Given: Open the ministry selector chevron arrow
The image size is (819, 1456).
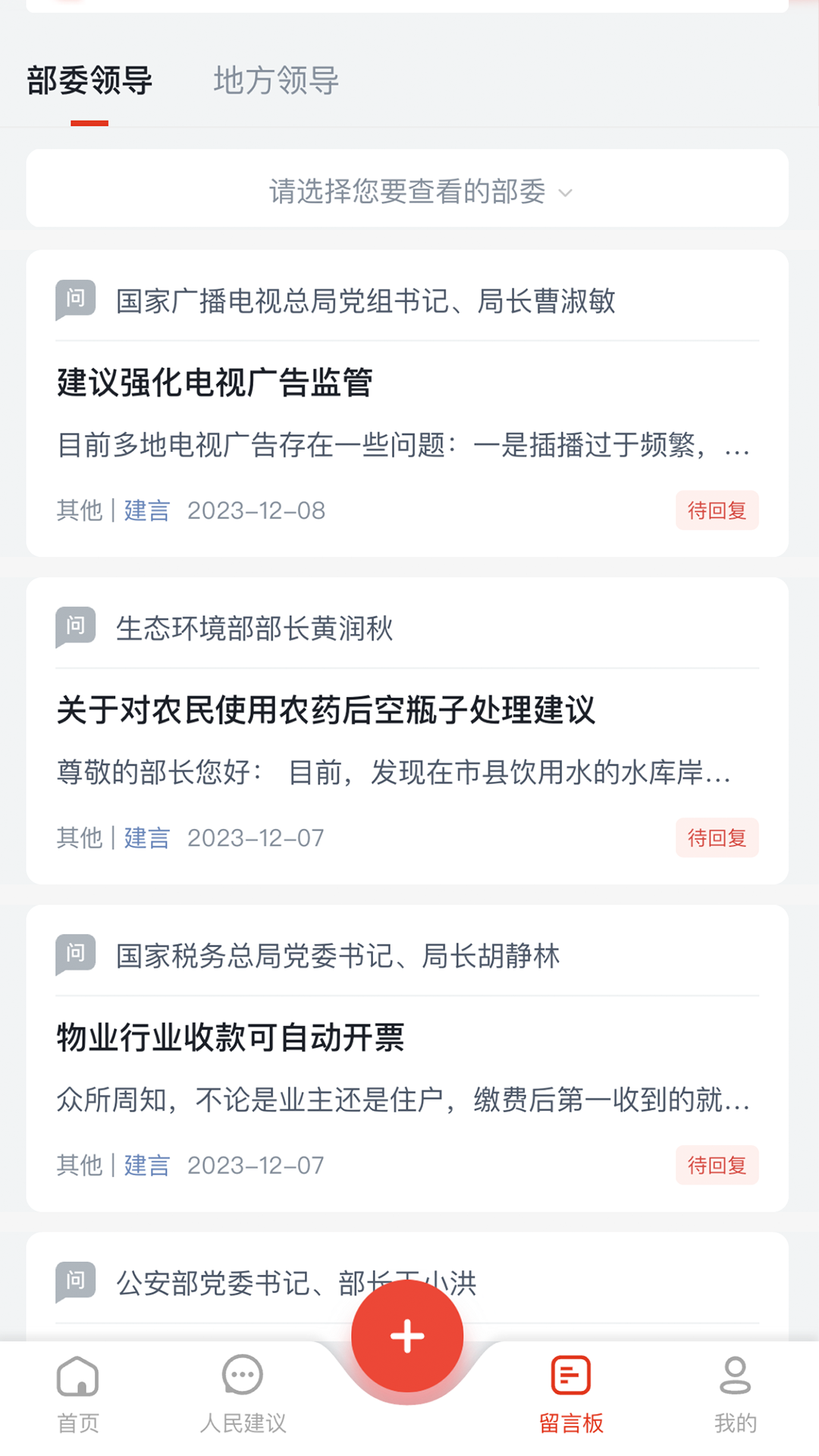Looking at the screenshot, I should coord(566,194).
